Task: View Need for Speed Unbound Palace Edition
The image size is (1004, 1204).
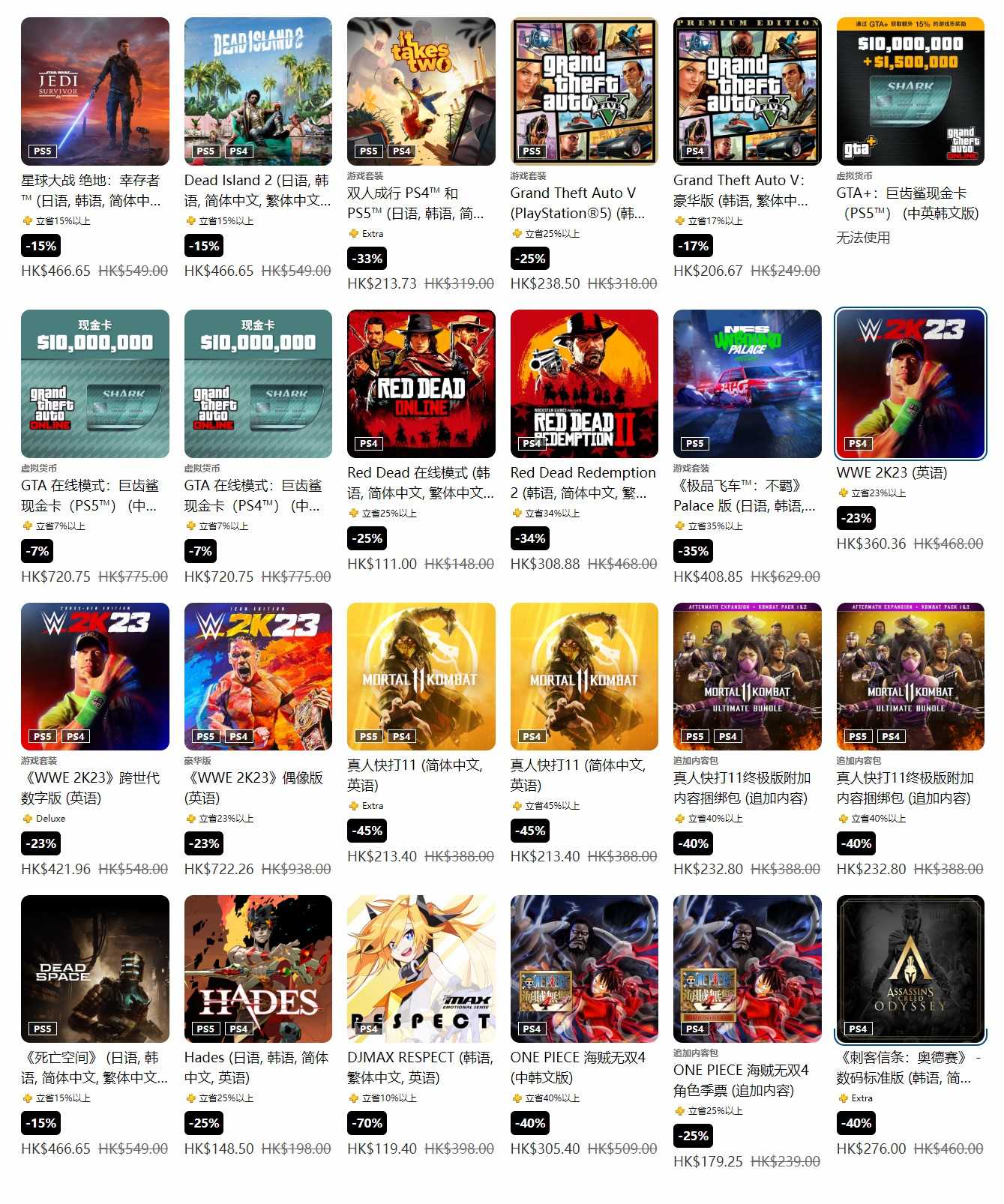Action: click(747, 384)
